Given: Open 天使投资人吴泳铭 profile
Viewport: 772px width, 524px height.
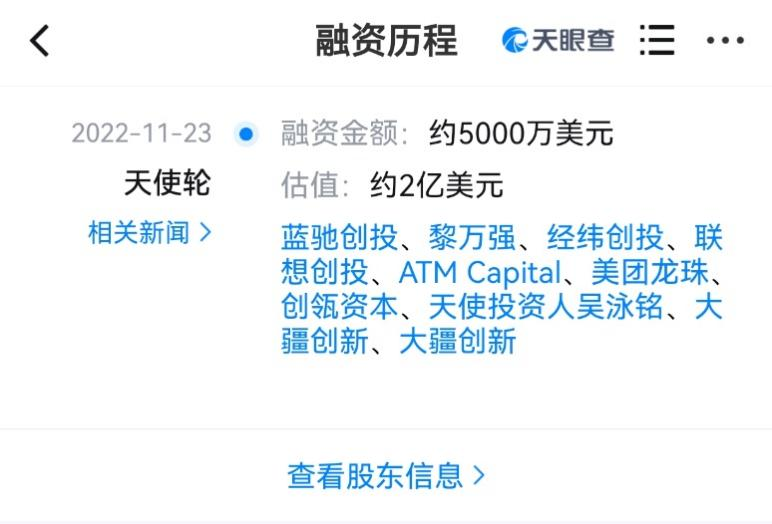Looking at the screenshot, I should pos(546,307).
